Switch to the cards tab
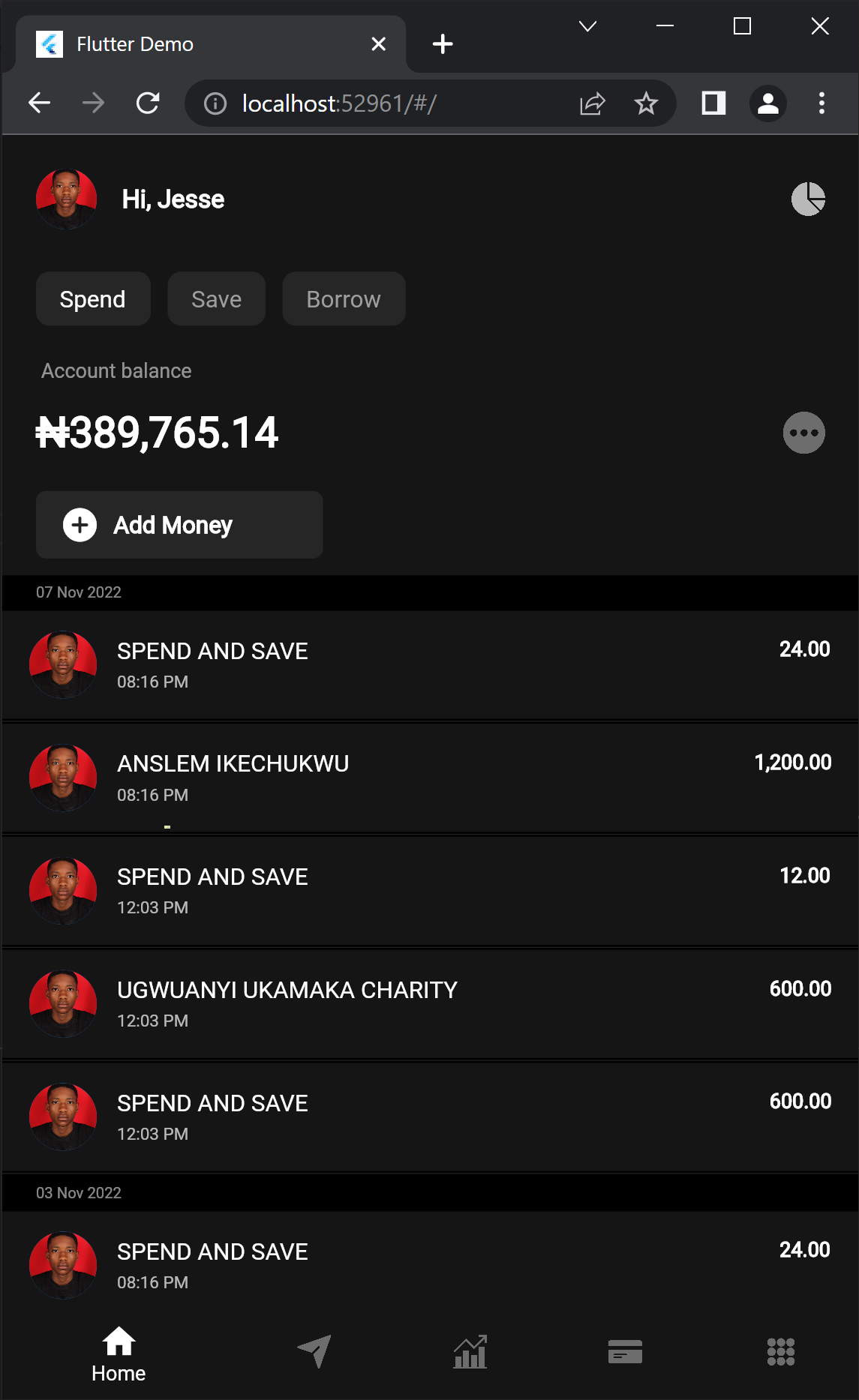The height and width of the screenshot is (1400, 859). [x=625, y=1351]
